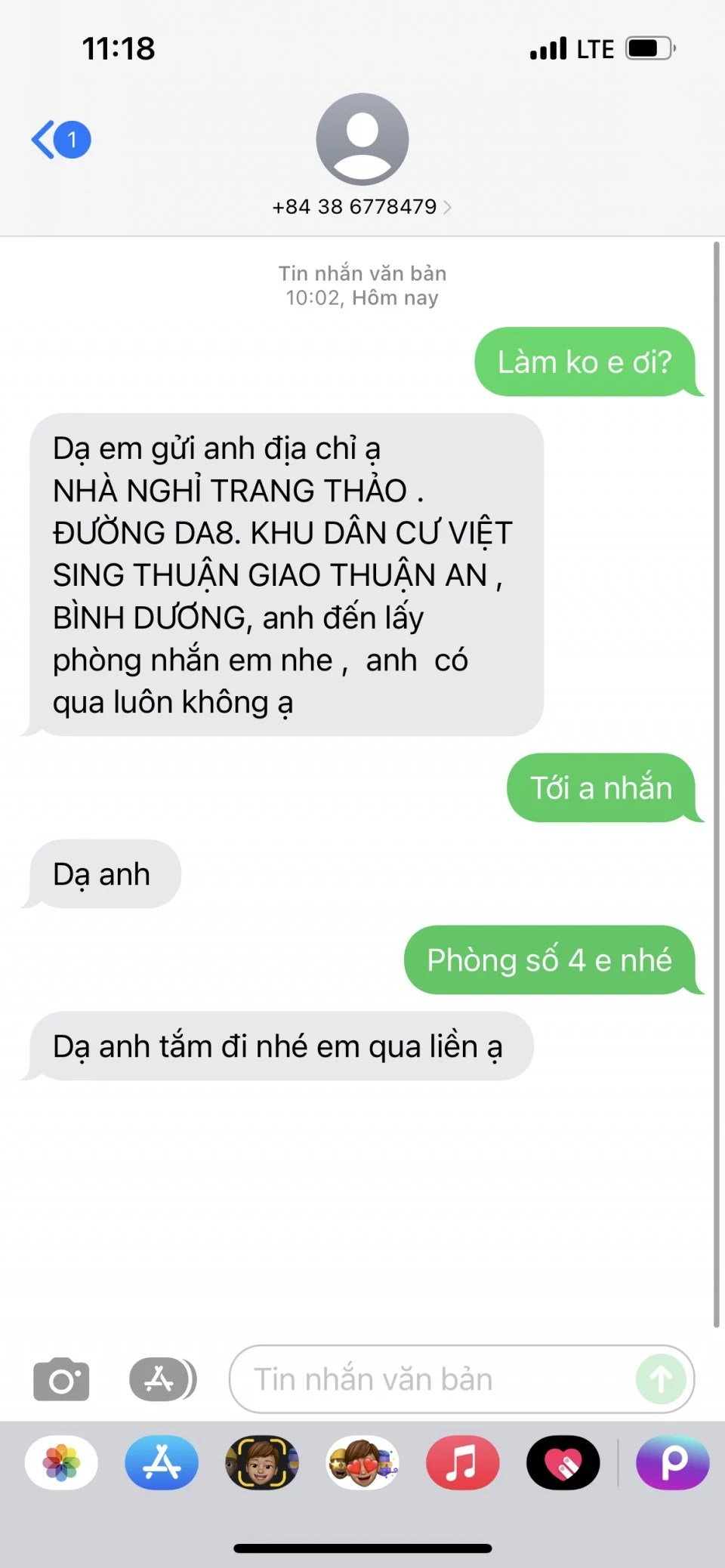
Task: Open Digital Touch with the heart icon
Action: [x=563, y=1462]
